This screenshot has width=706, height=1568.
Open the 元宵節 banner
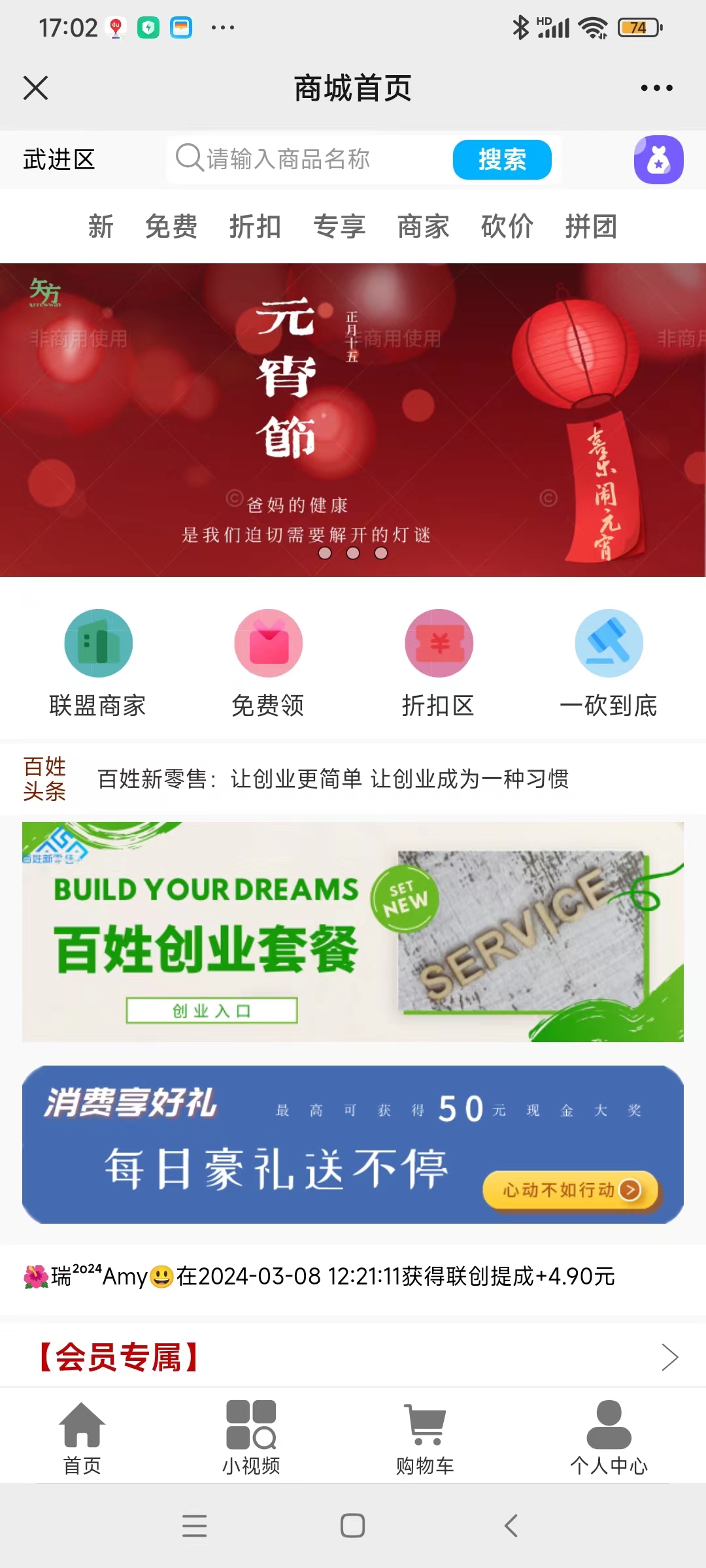coord(353,419)
